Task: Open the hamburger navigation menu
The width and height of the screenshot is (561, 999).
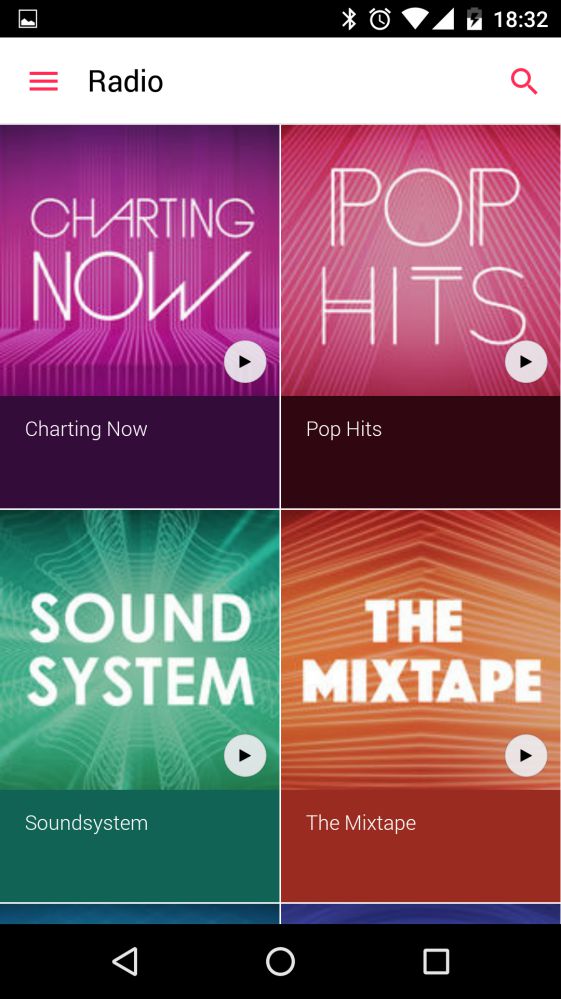Action: point(43,82)
